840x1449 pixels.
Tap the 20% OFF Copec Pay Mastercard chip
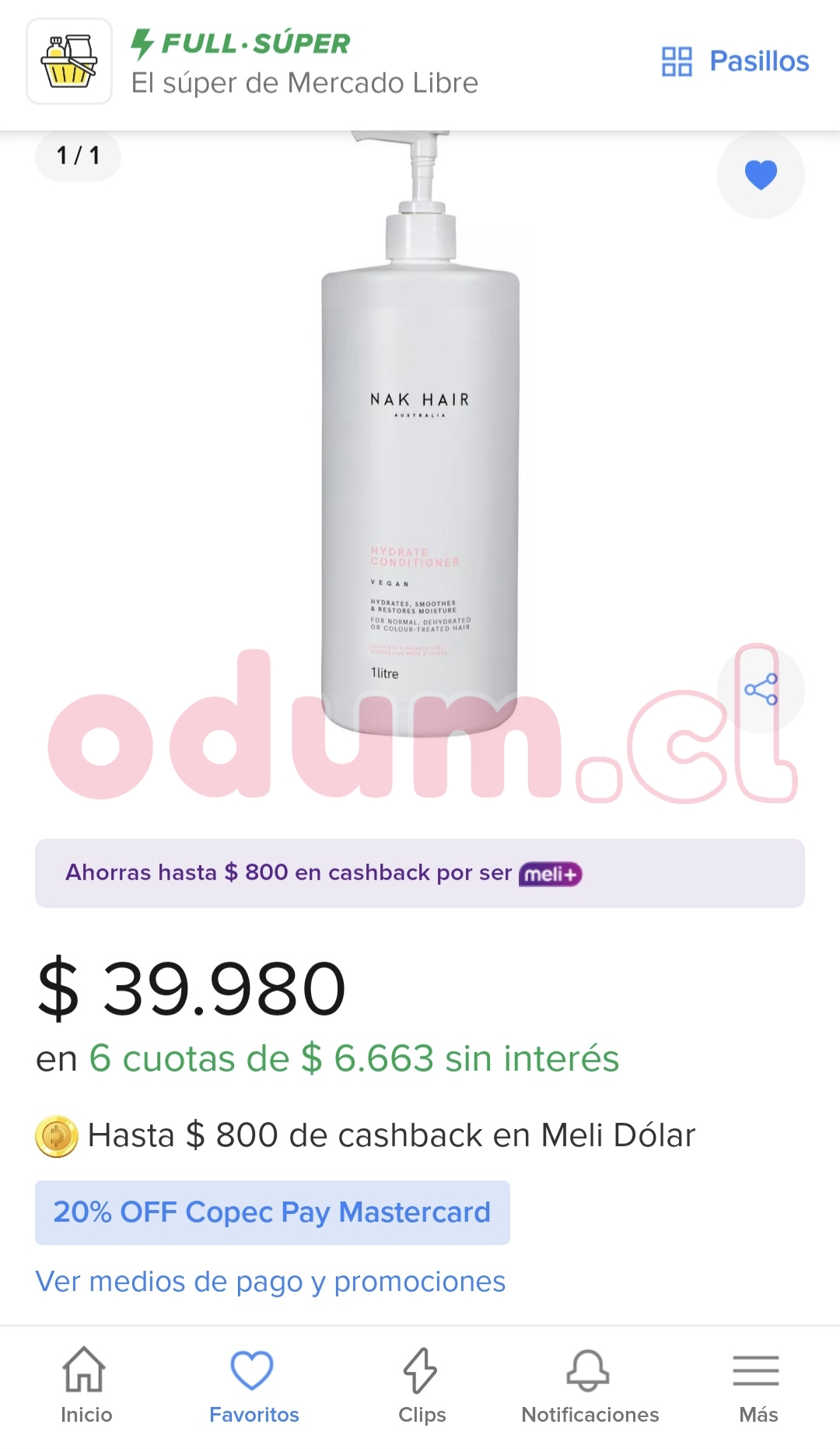tap(272, 1212)
